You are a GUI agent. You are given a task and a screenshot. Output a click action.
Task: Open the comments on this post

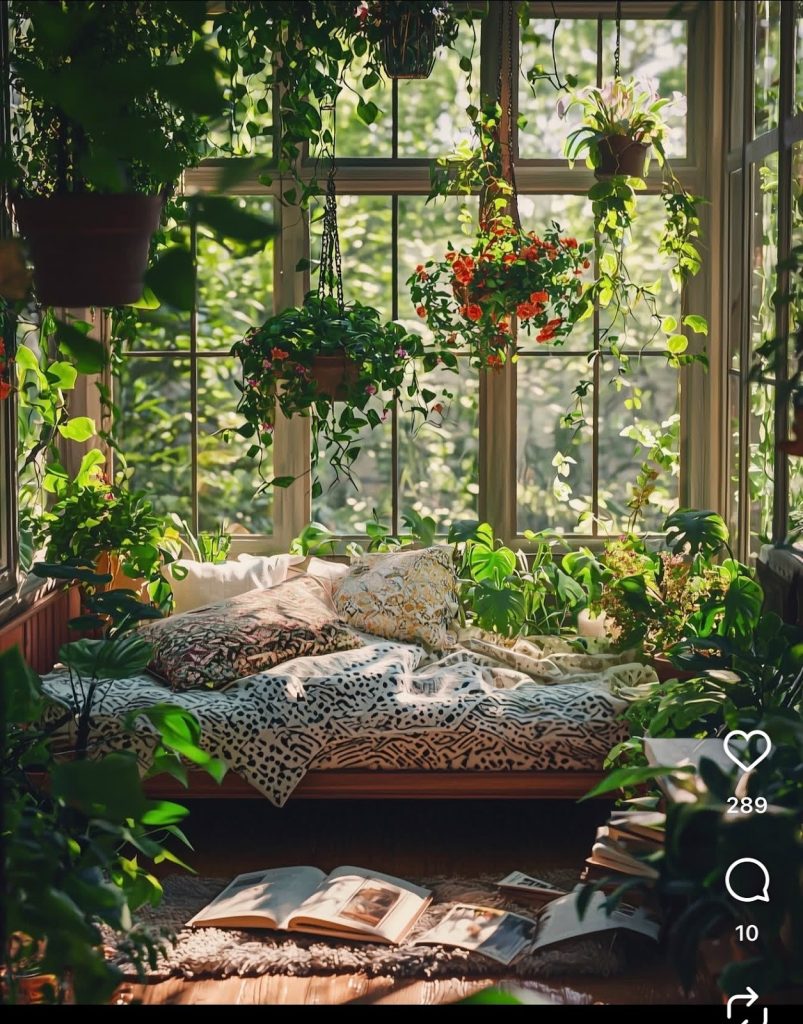coord(747,880)
